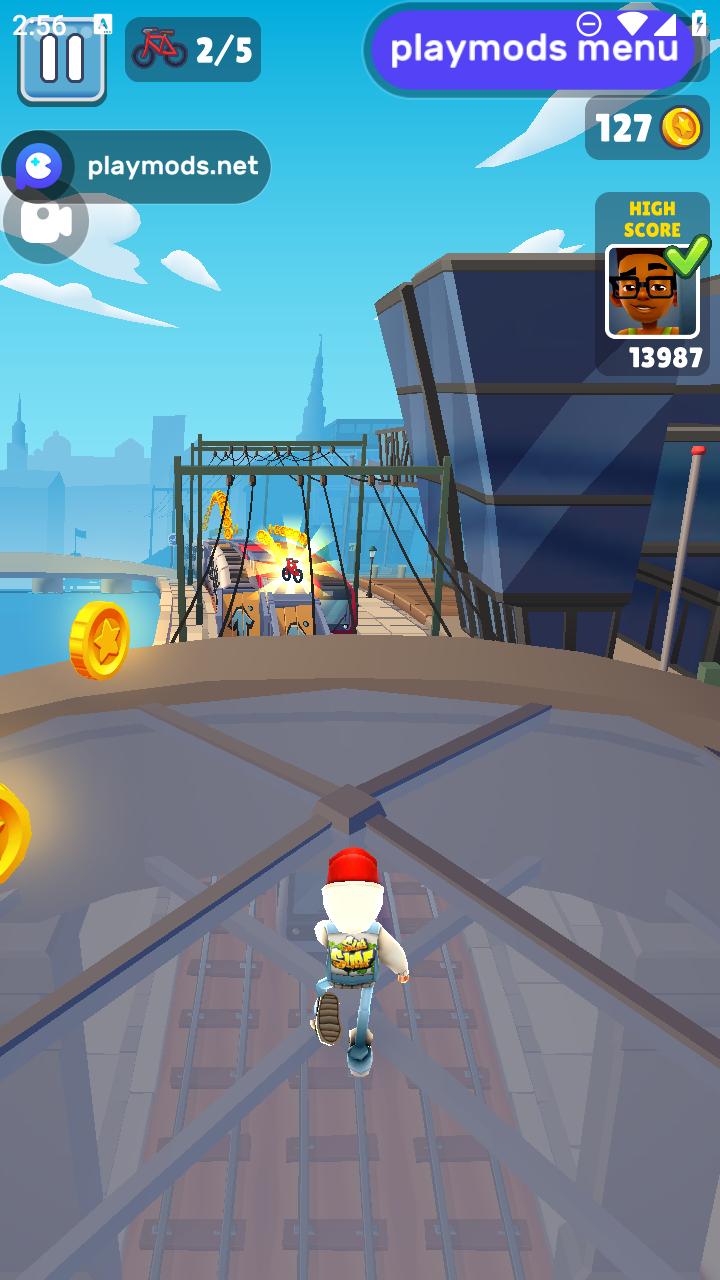Open the playmods menu
This screenshot has width=720, height=1280.
coord(533,48)
